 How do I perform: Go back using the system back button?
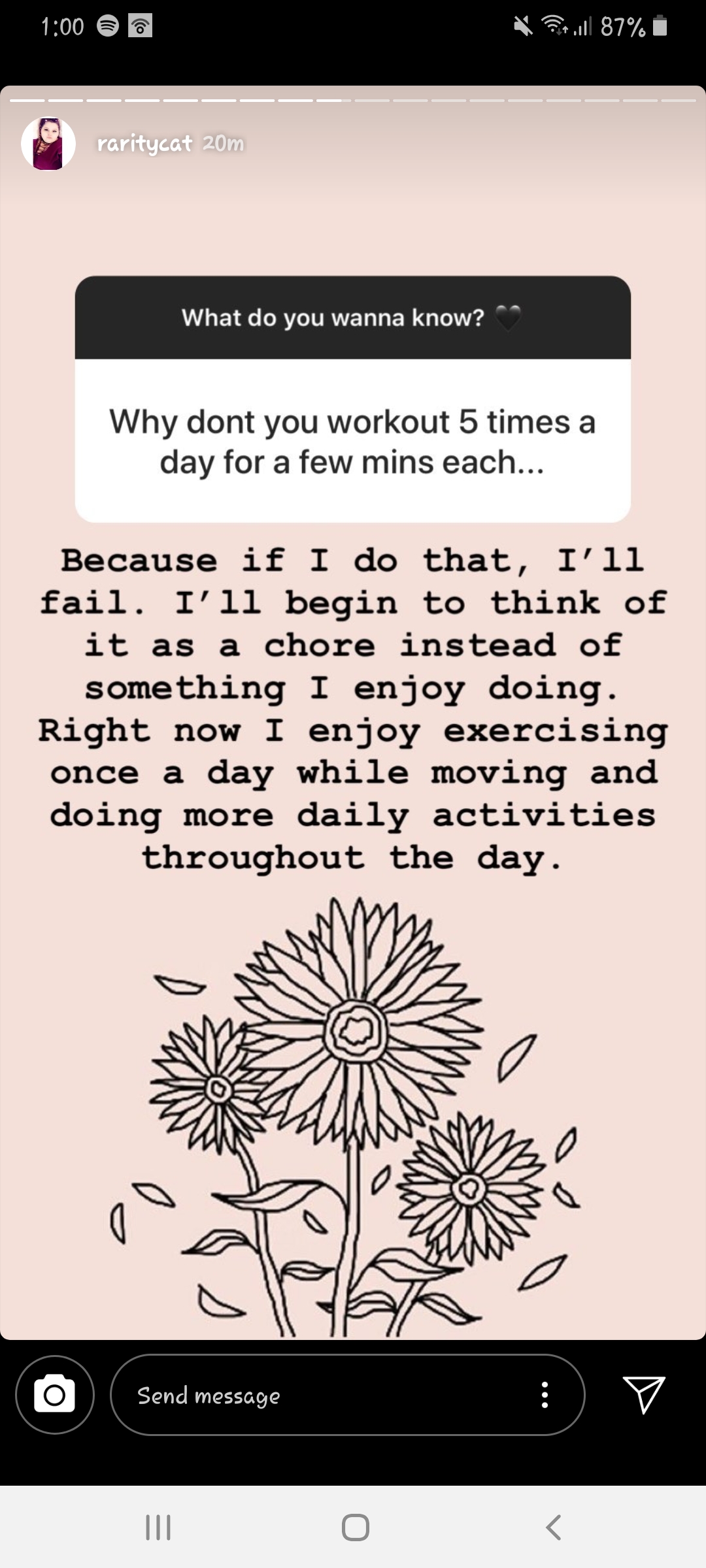coord(553,1527)
